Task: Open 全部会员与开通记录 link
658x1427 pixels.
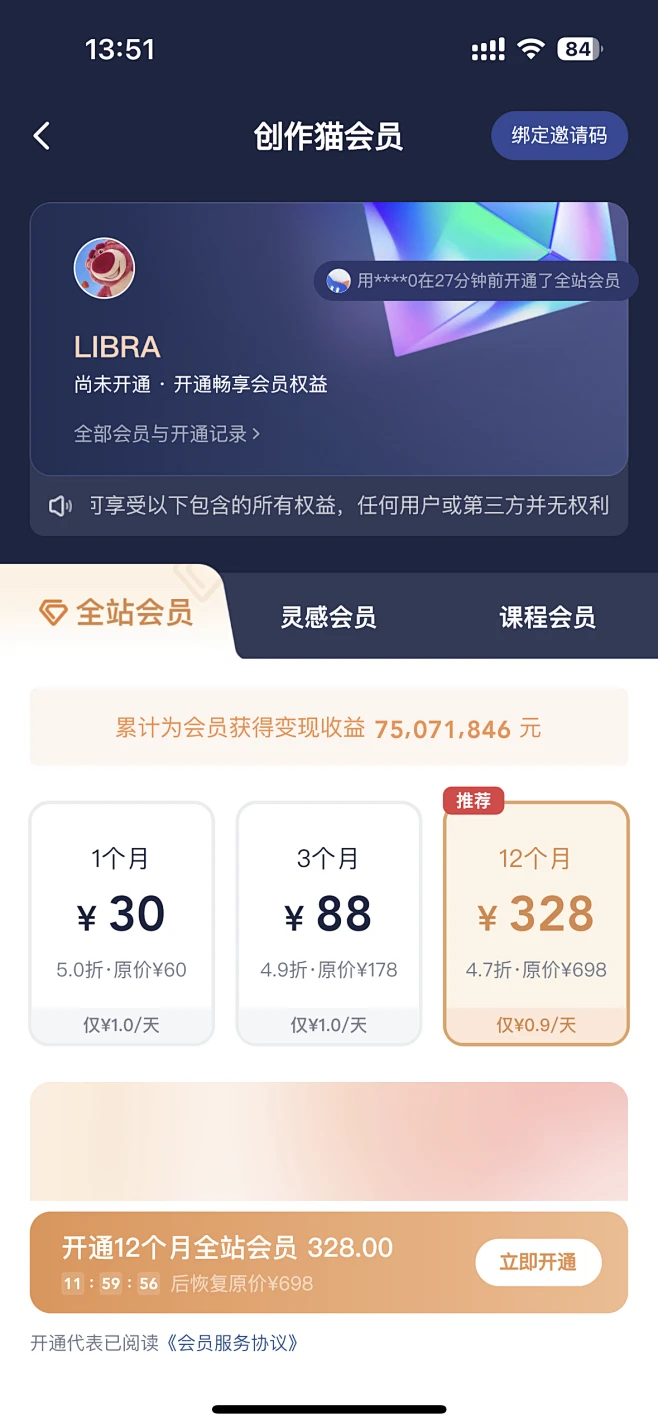Action: 167,434
